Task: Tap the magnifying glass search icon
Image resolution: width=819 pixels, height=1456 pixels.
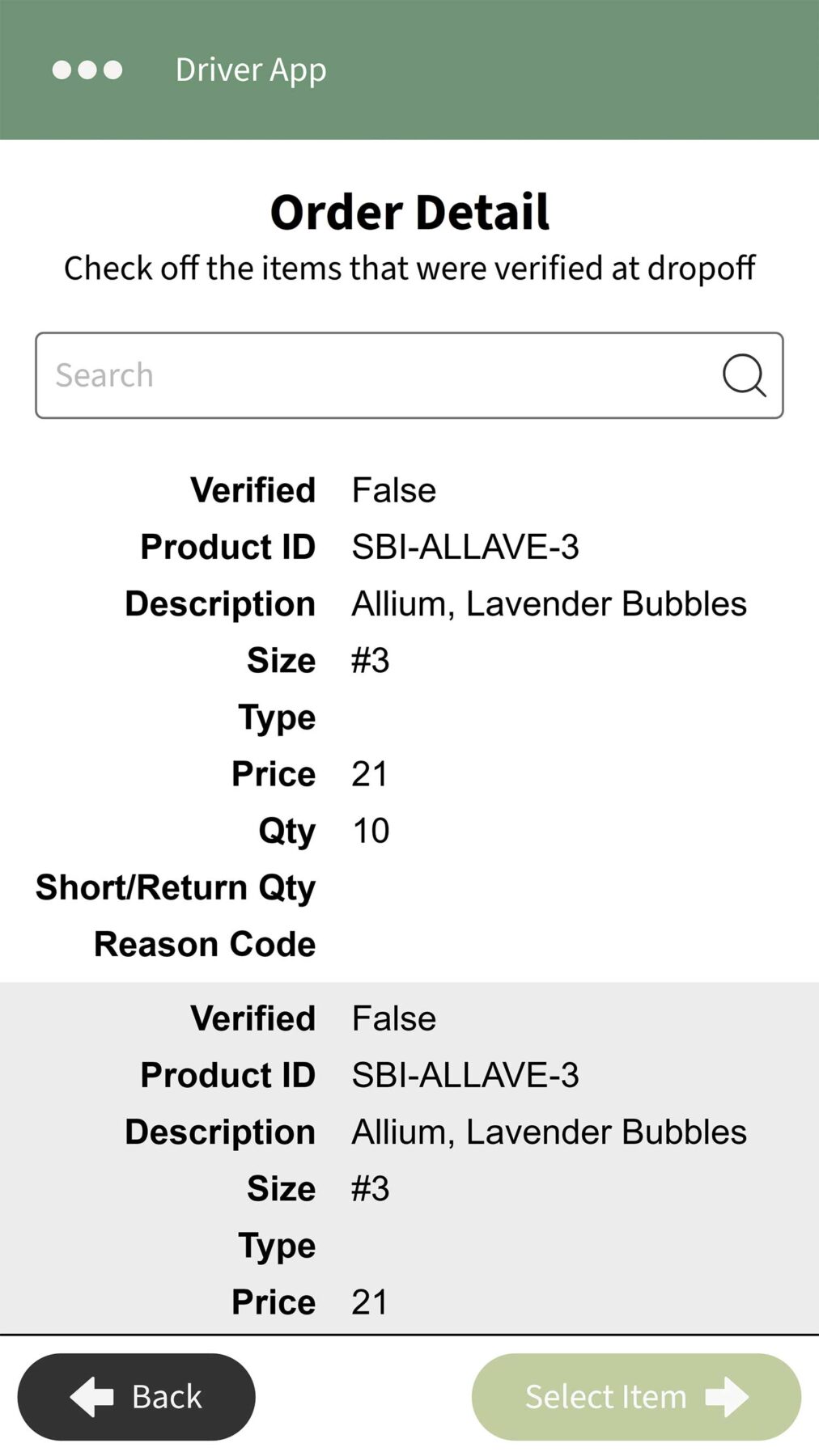Action: tap(744, 375)
